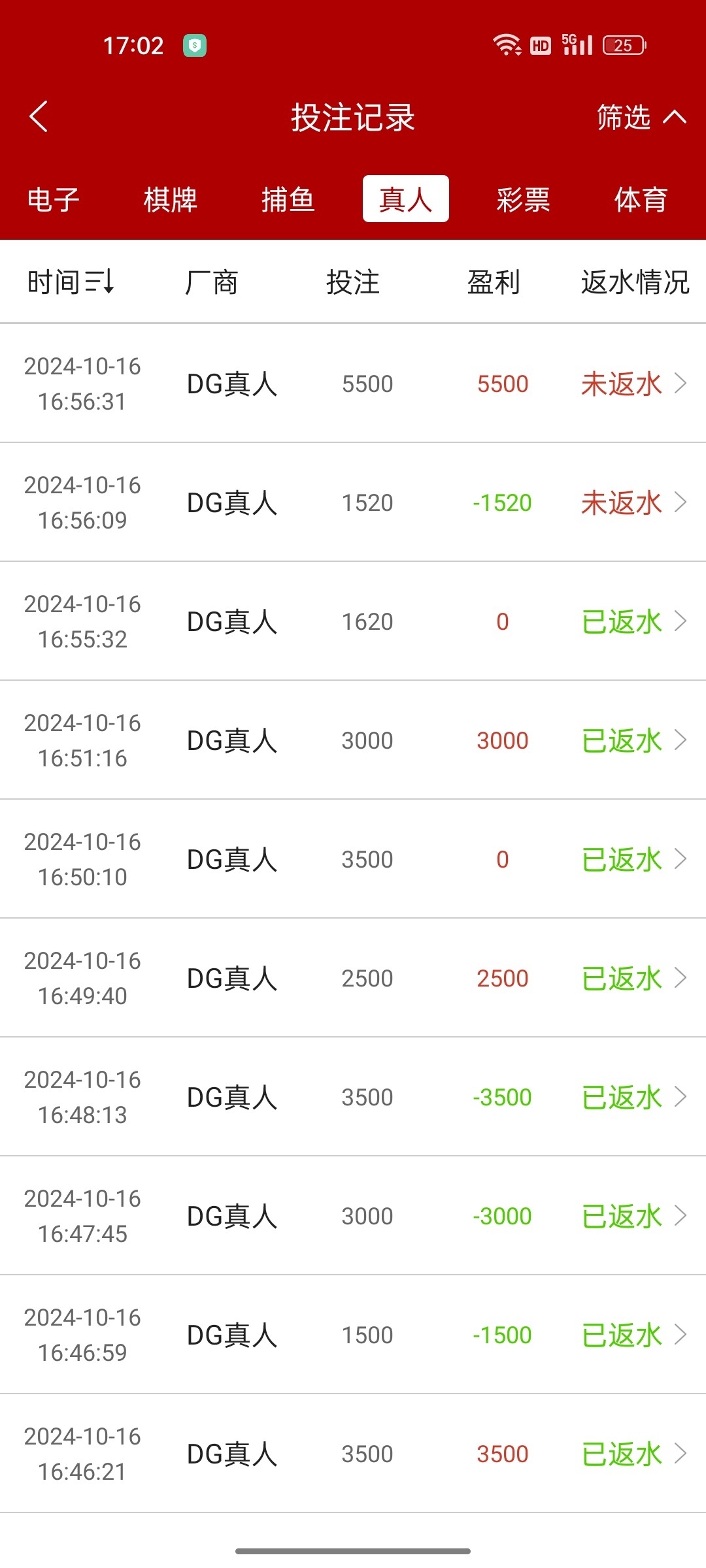Open the record from 16:49:40
706x1568 pixels.
[353, 978]
